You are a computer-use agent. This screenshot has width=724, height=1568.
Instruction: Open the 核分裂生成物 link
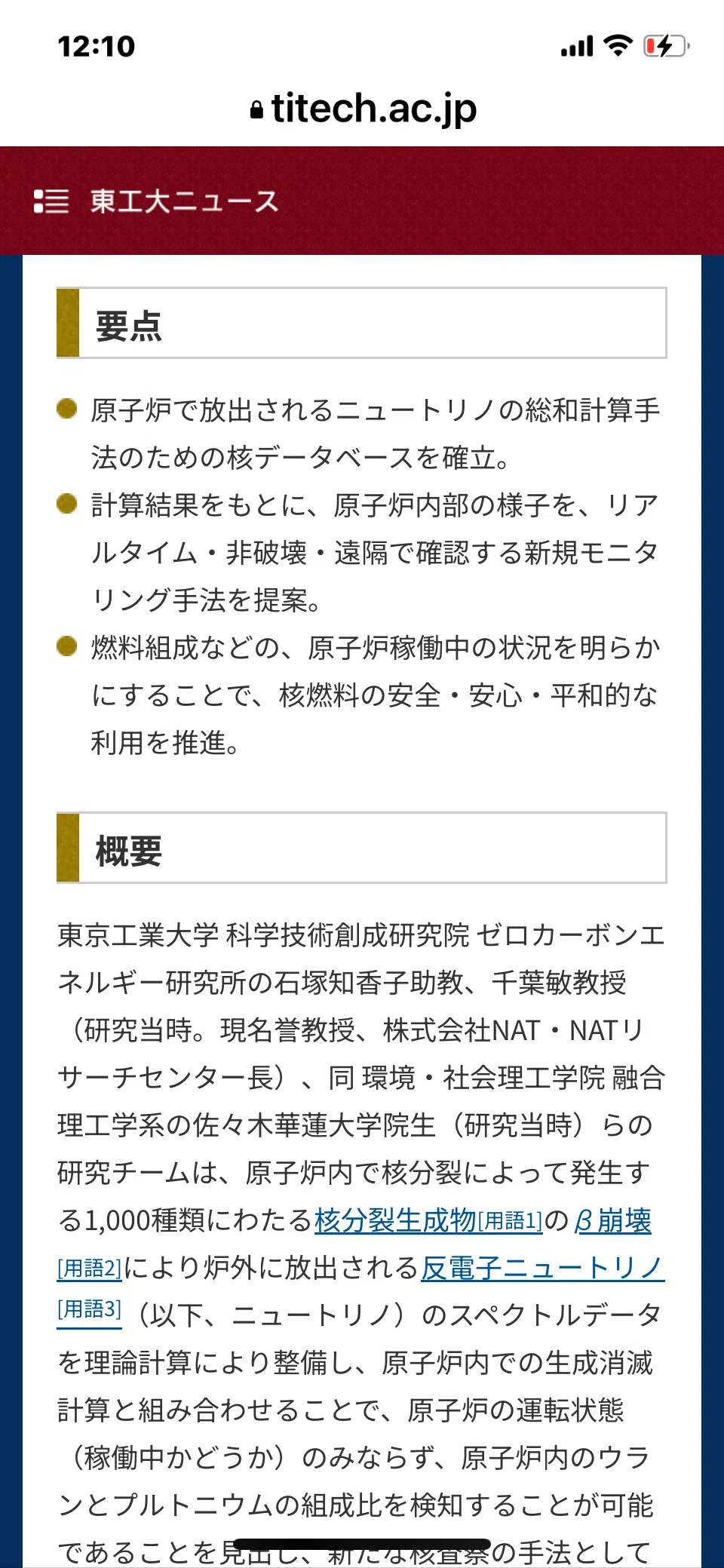click(395, 1220)
